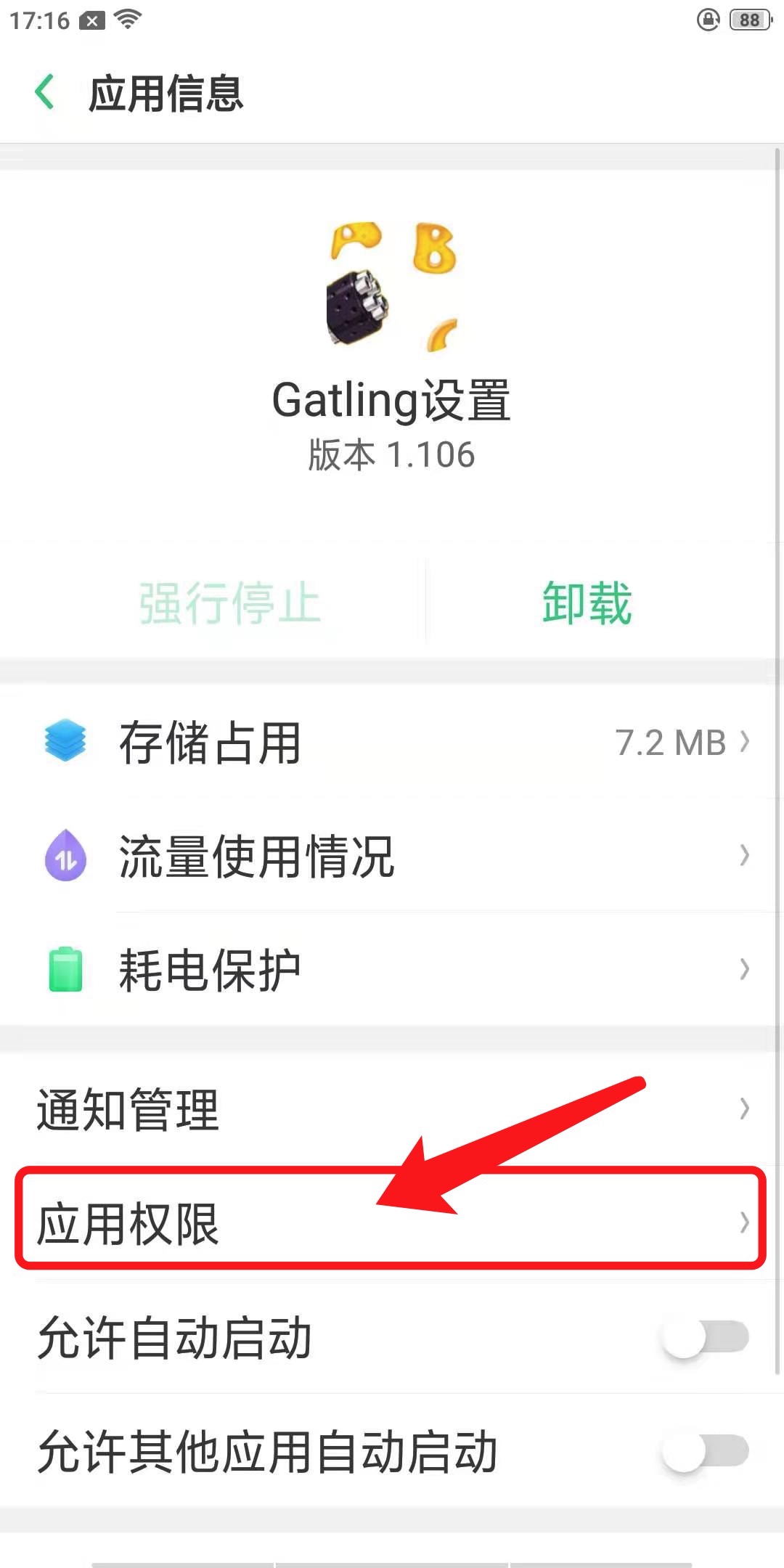
Task: Open 应用权限 app permissions
Action: click(392, 1223)
